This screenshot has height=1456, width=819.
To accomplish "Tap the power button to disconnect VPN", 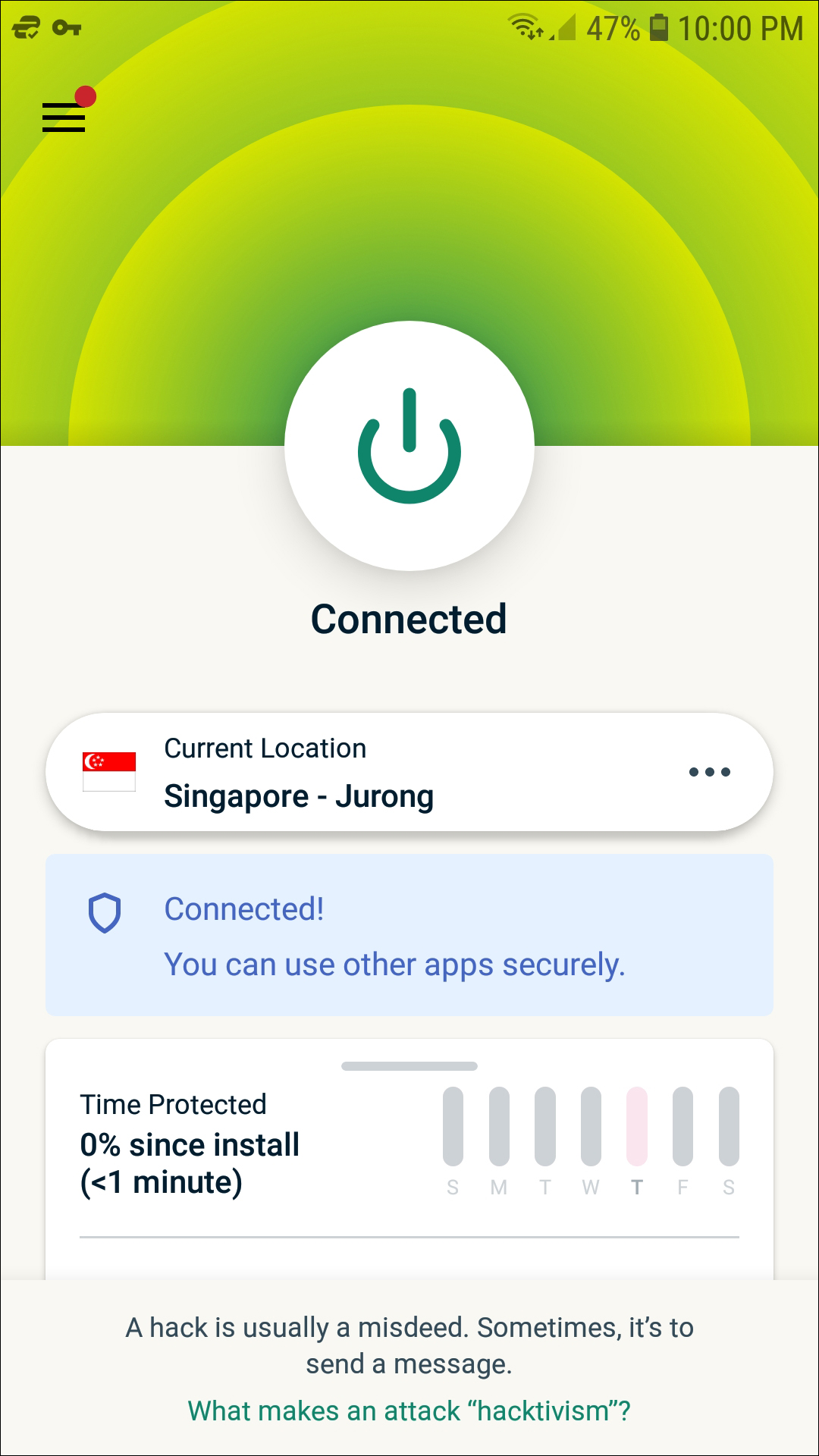I will (x=409, y=446).
